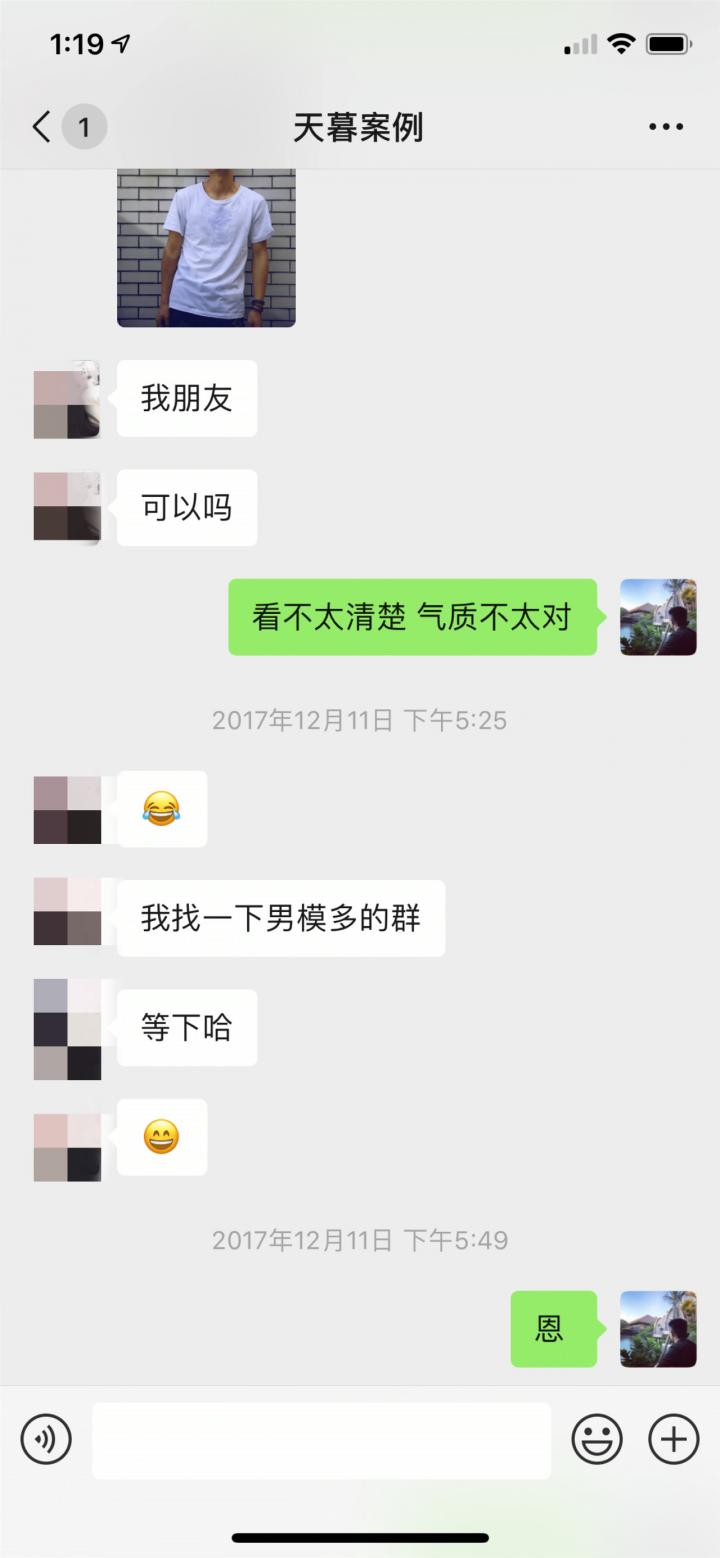Tap the laughing emoji message bubble
720x1558 pixels.
(x=162, y=810)
